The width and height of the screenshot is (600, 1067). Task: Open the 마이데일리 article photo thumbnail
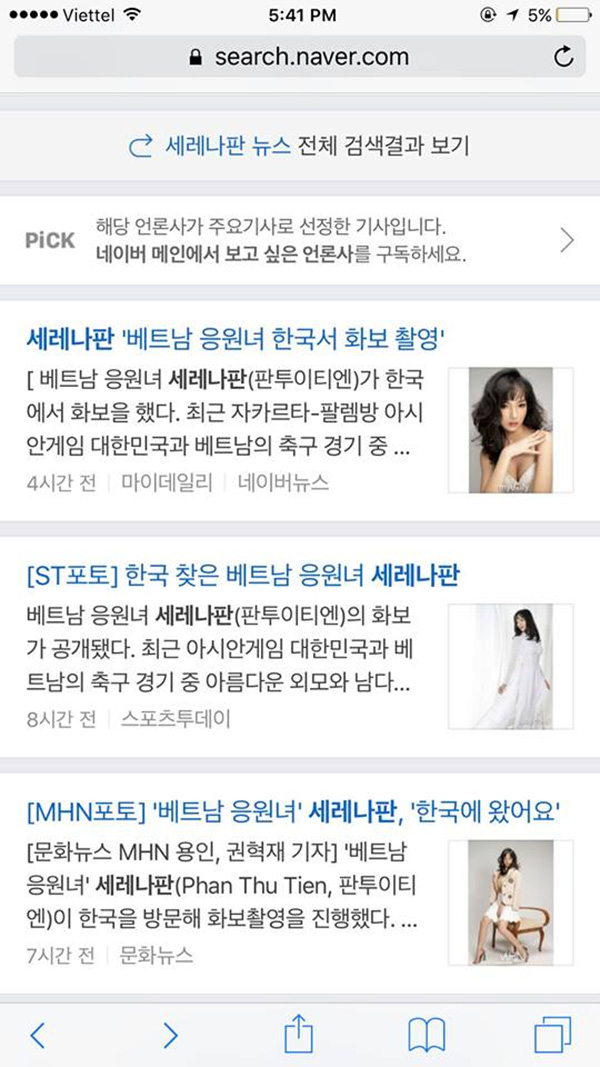pyautogui.click(x=510, y=431)
